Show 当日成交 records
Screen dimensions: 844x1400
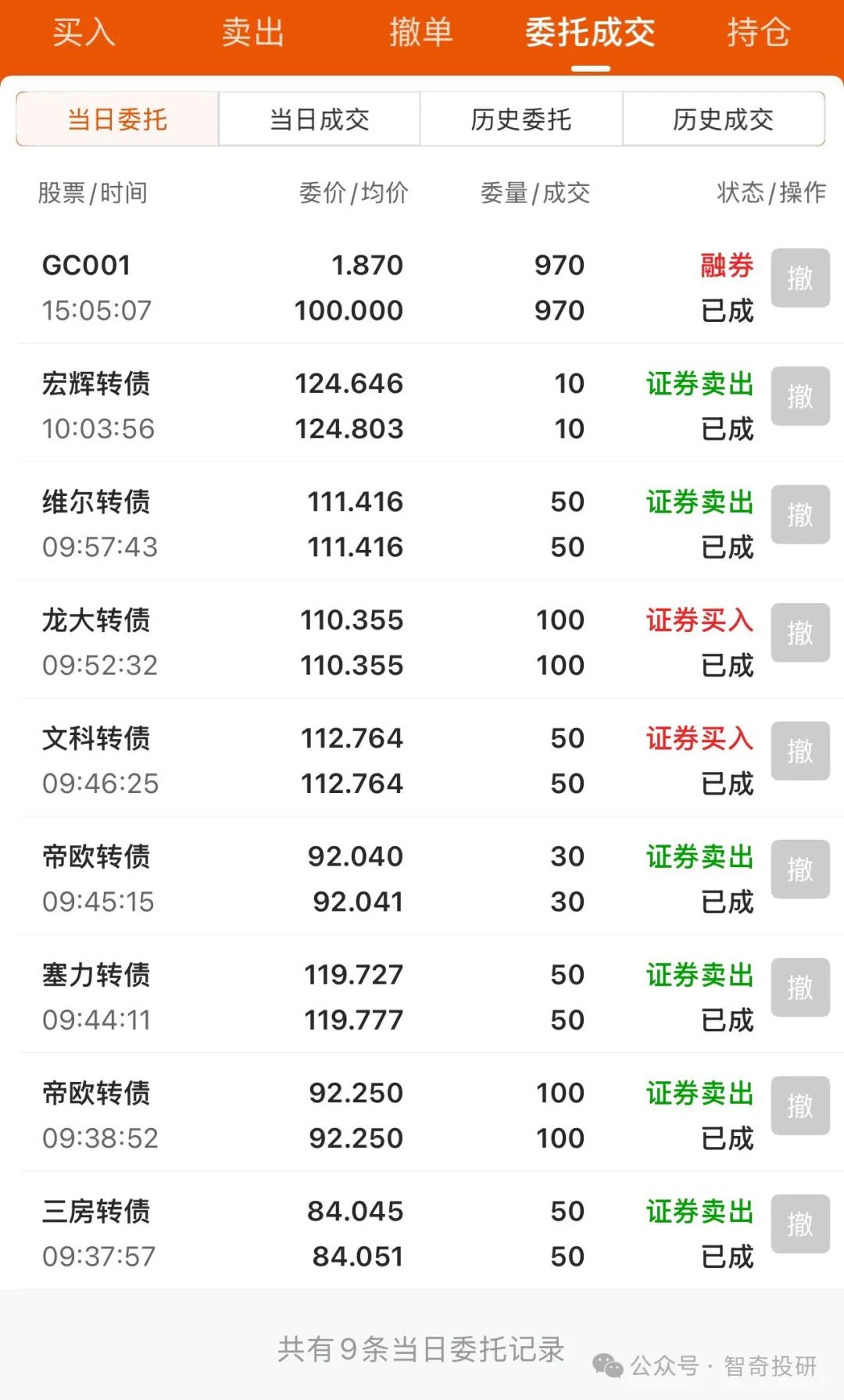point(320,120)
